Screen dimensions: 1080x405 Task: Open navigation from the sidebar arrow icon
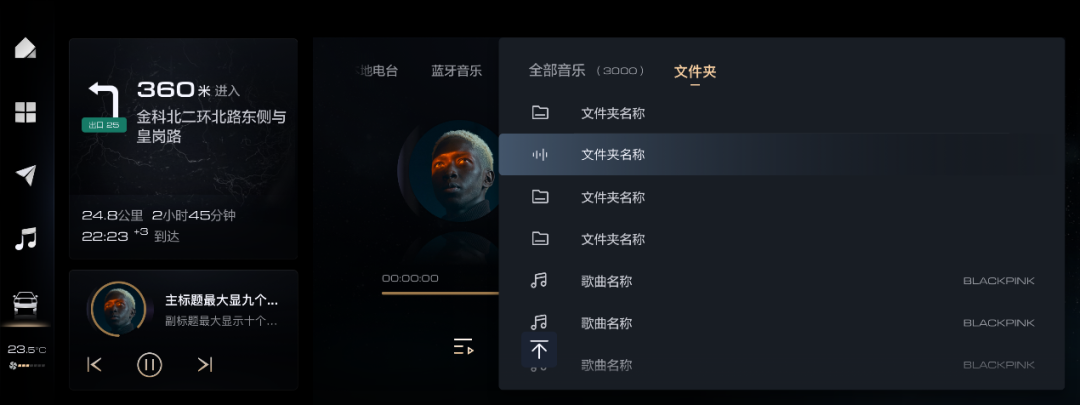(25, 176)
